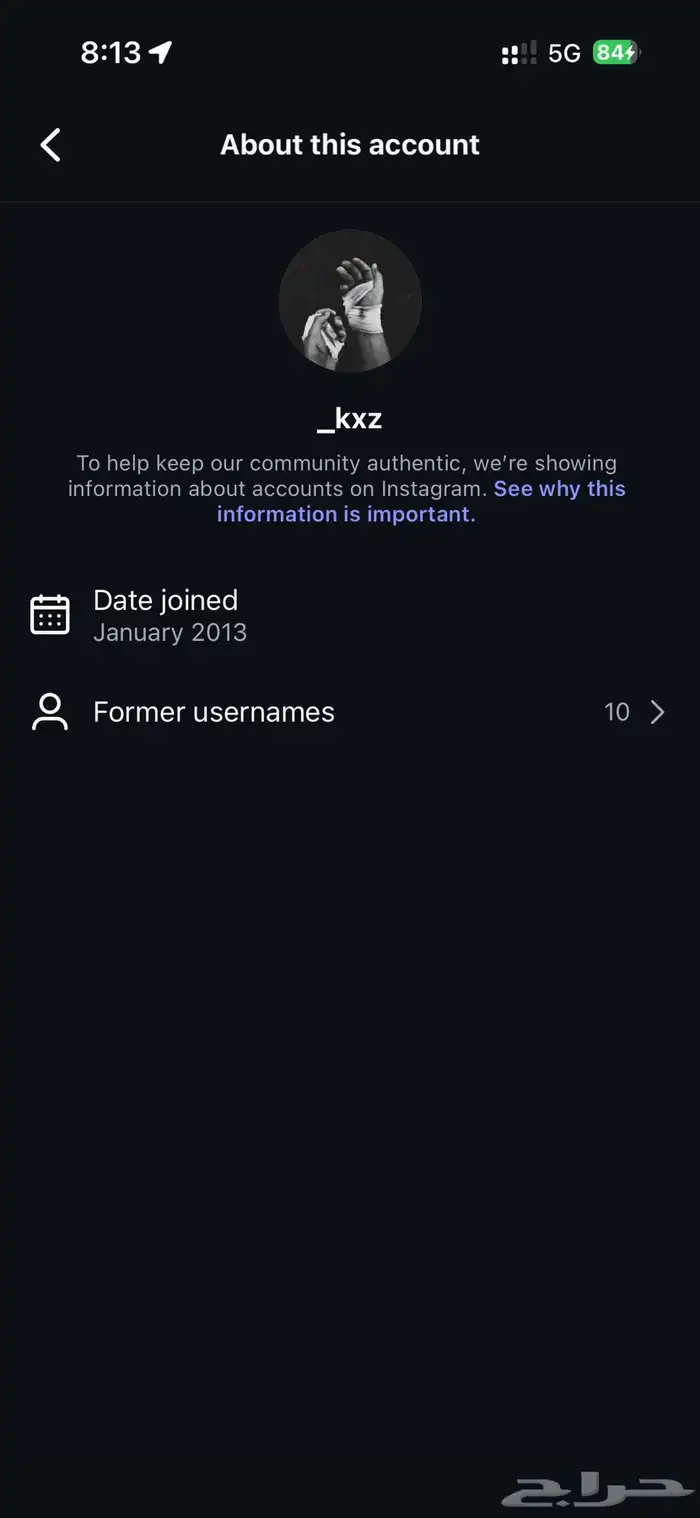Go back using the back arrow
Image resolution: width=700 pixels, height=1518 pixels.
tap(50, 145)
